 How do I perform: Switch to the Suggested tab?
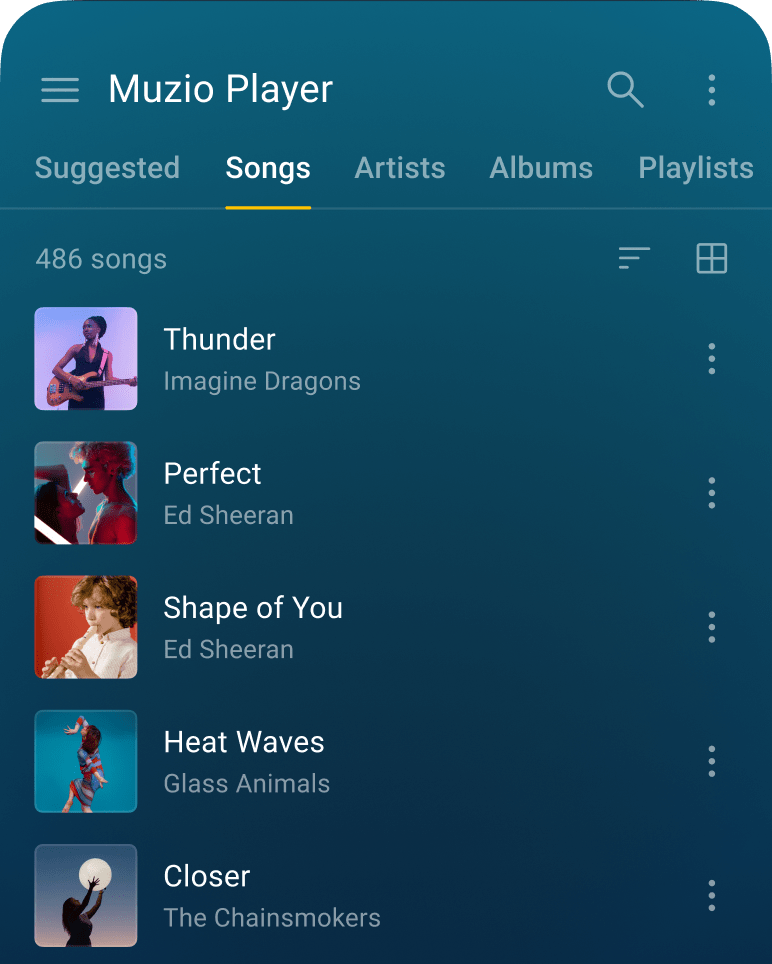point(107,168)
